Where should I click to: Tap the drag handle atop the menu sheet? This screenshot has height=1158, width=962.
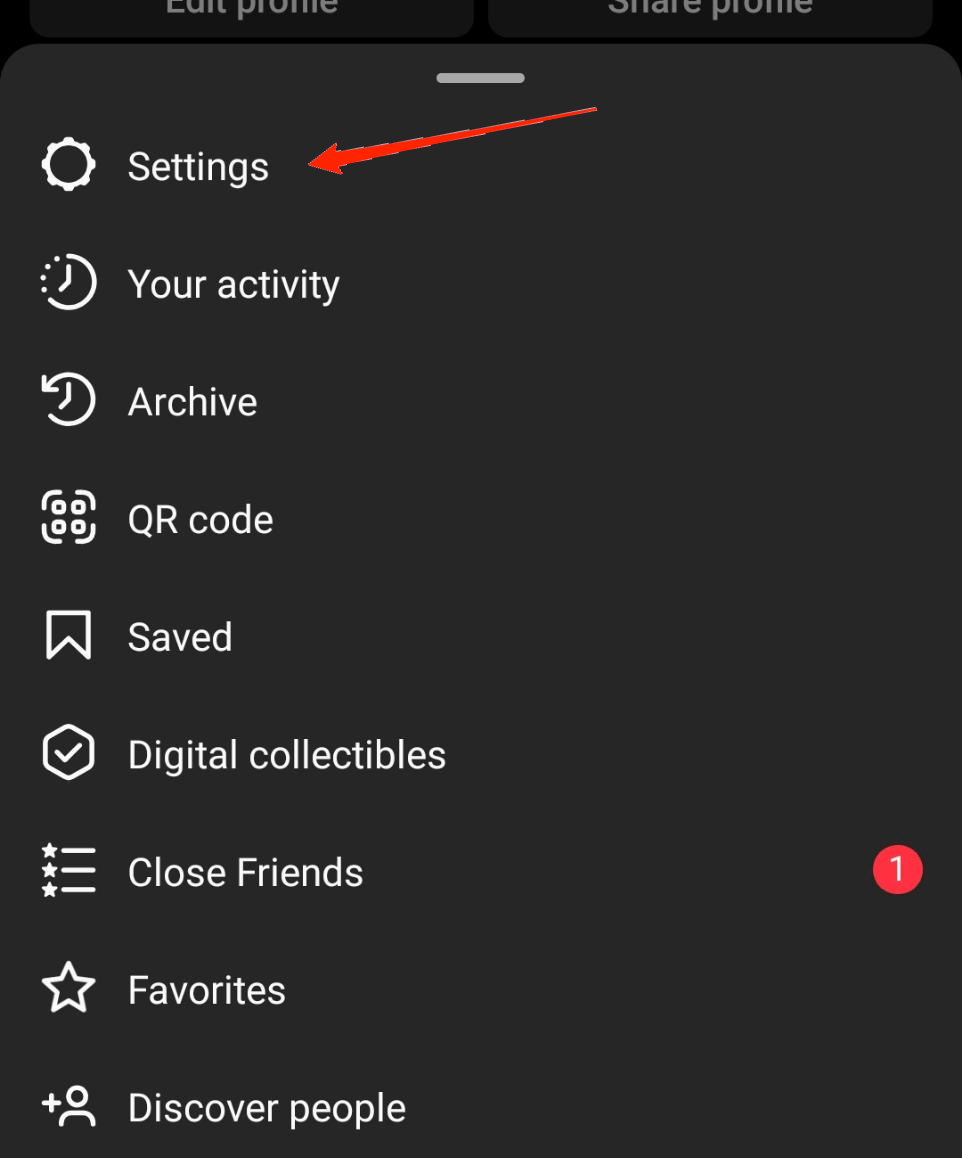coord(480,77)
